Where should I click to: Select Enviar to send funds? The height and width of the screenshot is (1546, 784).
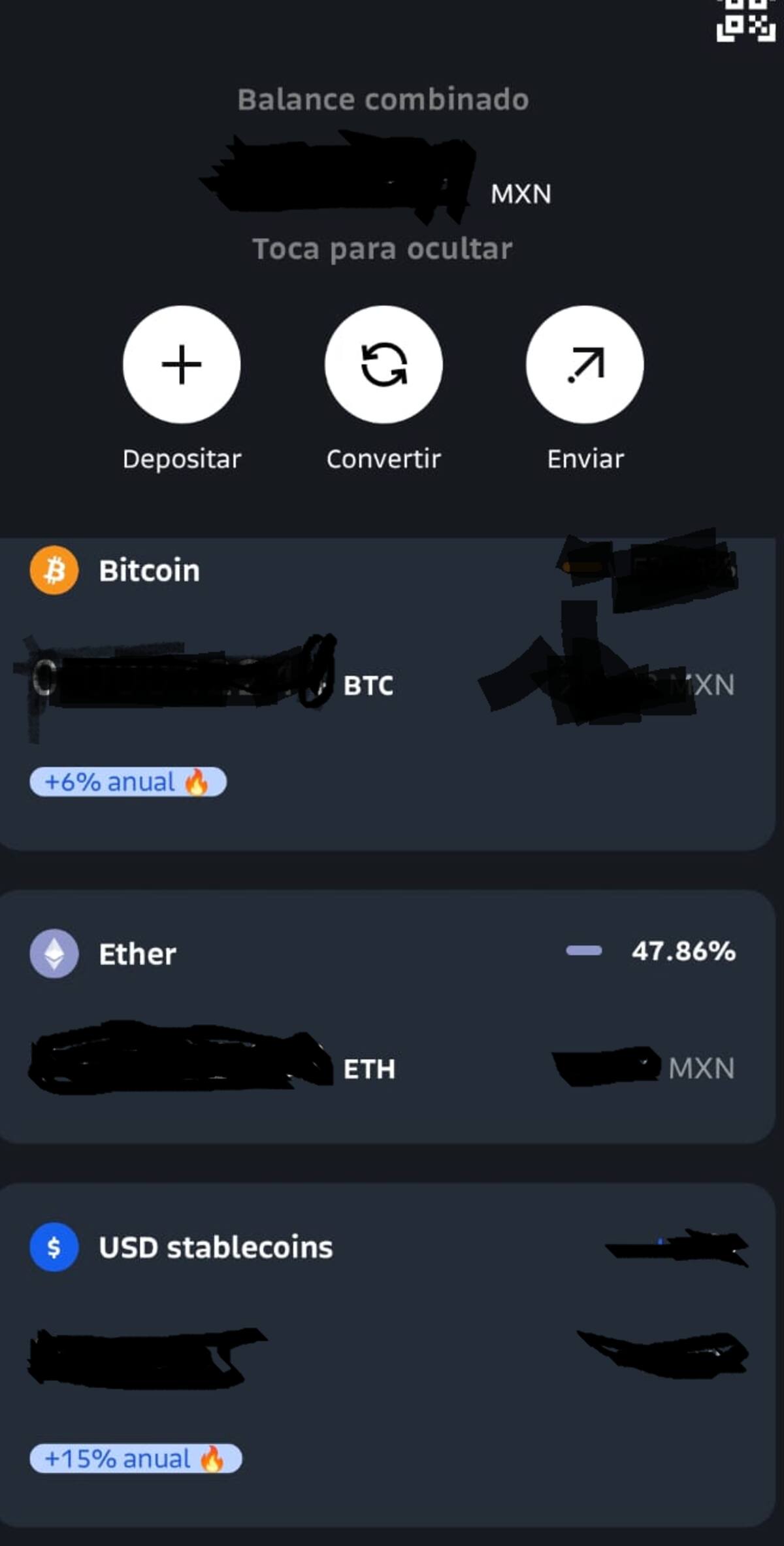point(585,365)
